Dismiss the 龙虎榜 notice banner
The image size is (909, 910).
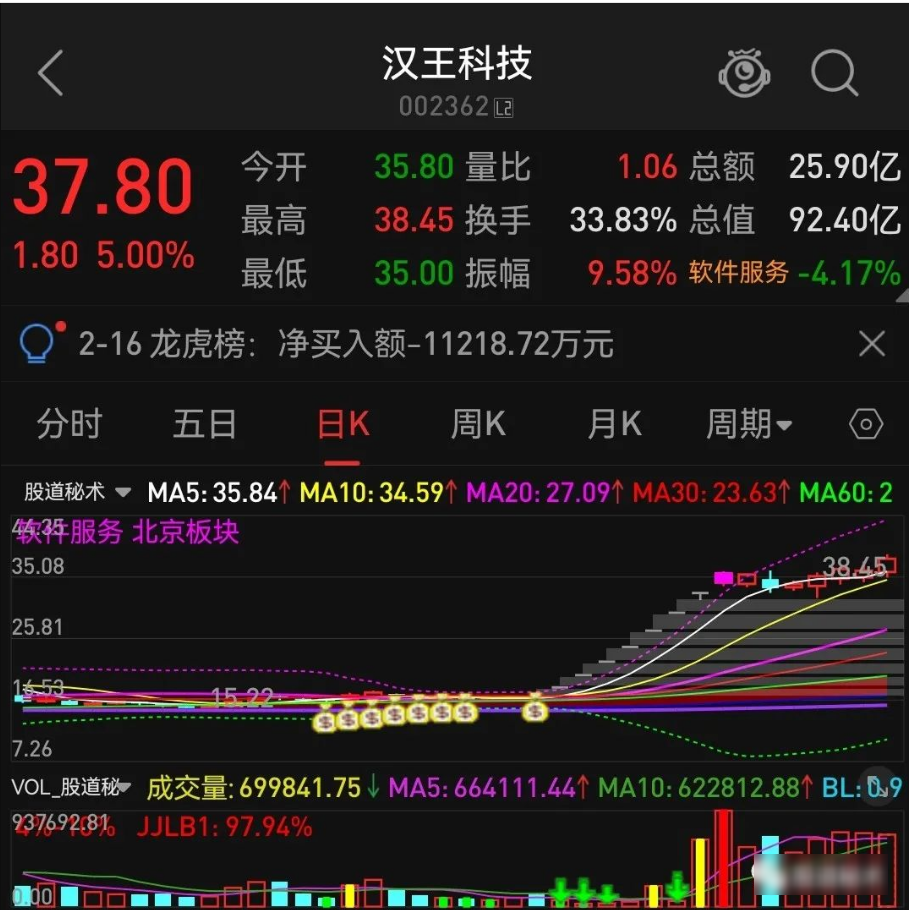coord(872,345)
